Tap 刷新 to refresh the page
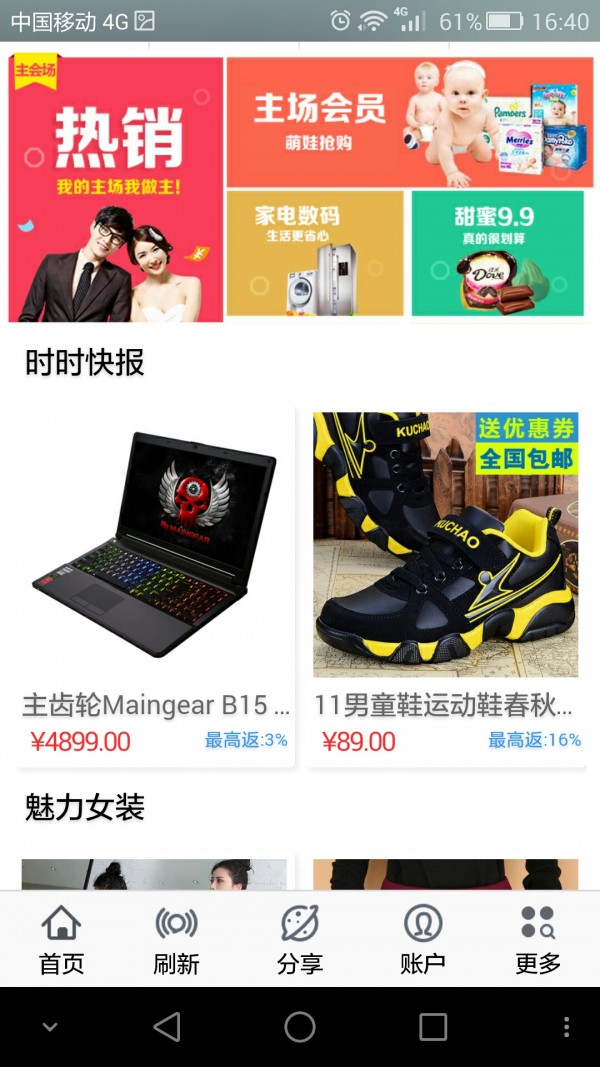This screenshot has width=600, height=1067. 176,940
